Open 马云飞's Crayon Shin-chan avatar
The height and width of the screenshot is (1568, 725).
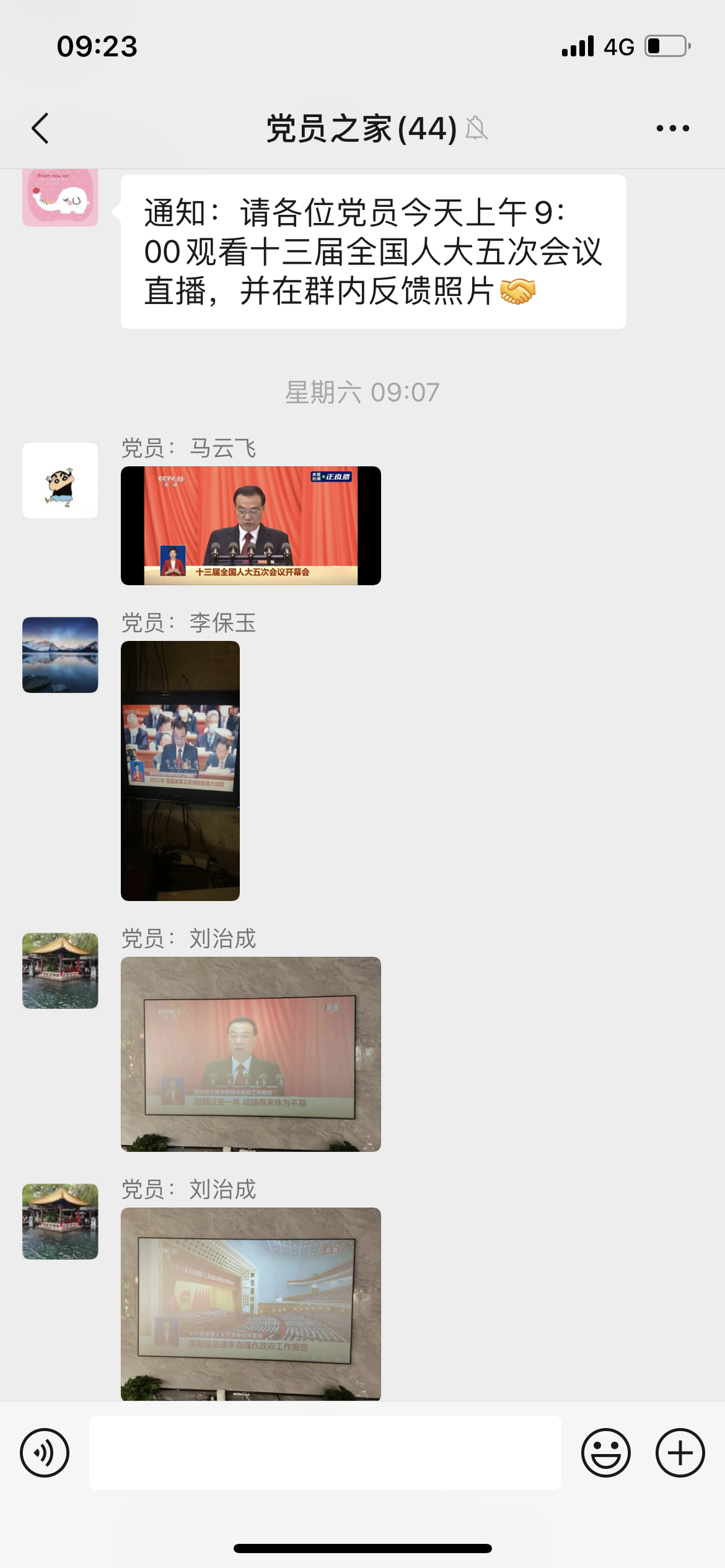click(60, 481)
